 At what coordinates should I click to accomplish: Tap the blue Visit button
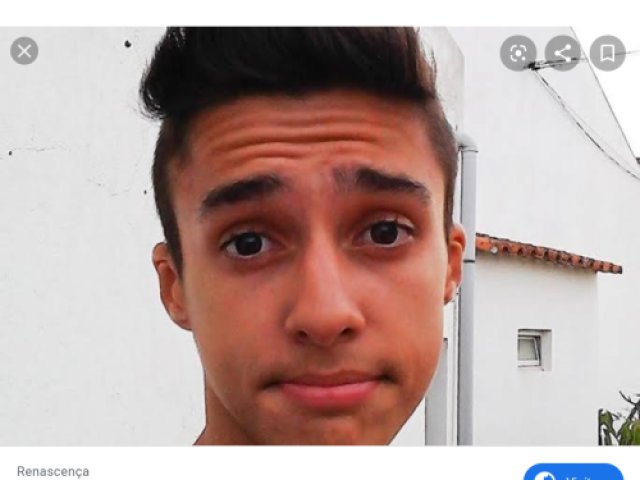click(x=574, y=473)
